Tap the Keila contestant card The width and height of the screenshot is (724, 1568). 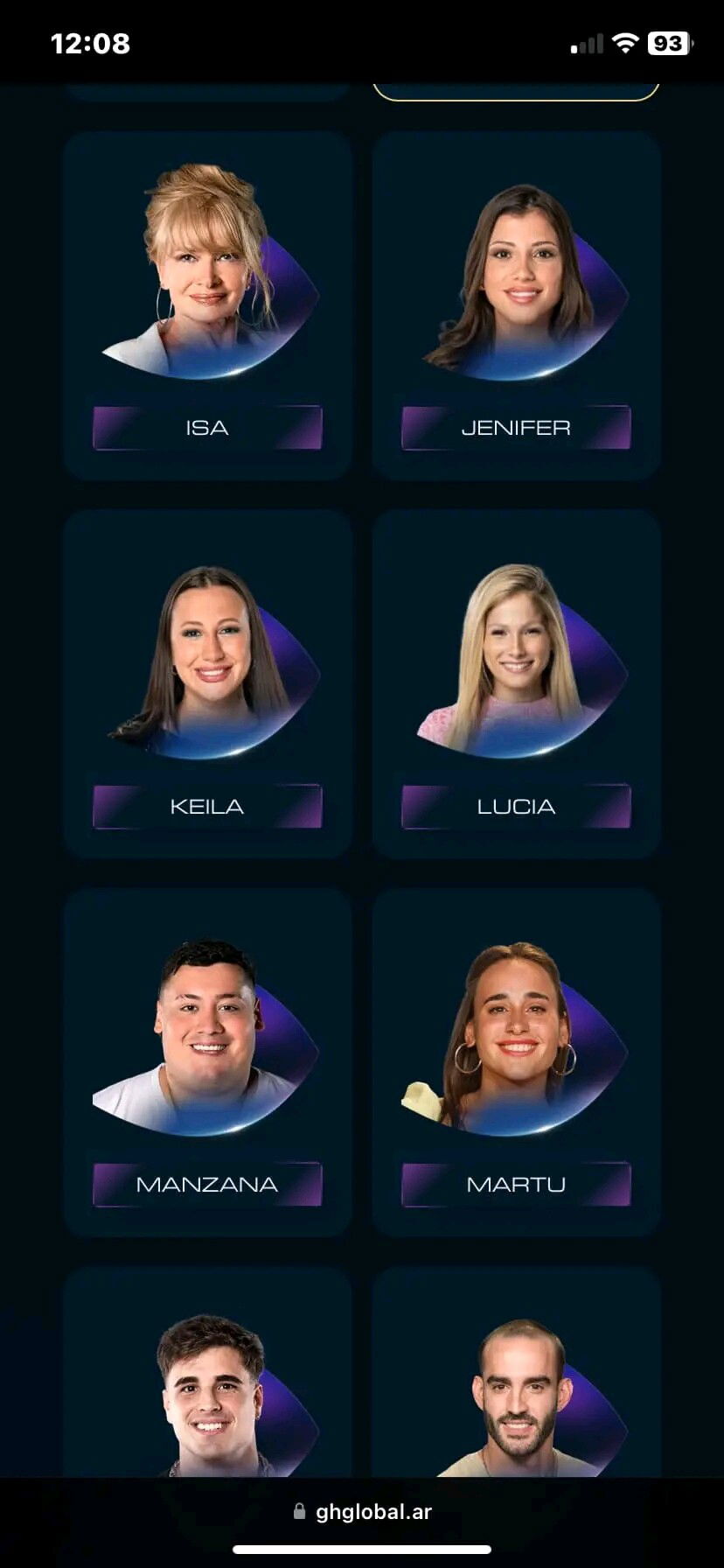click(x=208, y=684)
